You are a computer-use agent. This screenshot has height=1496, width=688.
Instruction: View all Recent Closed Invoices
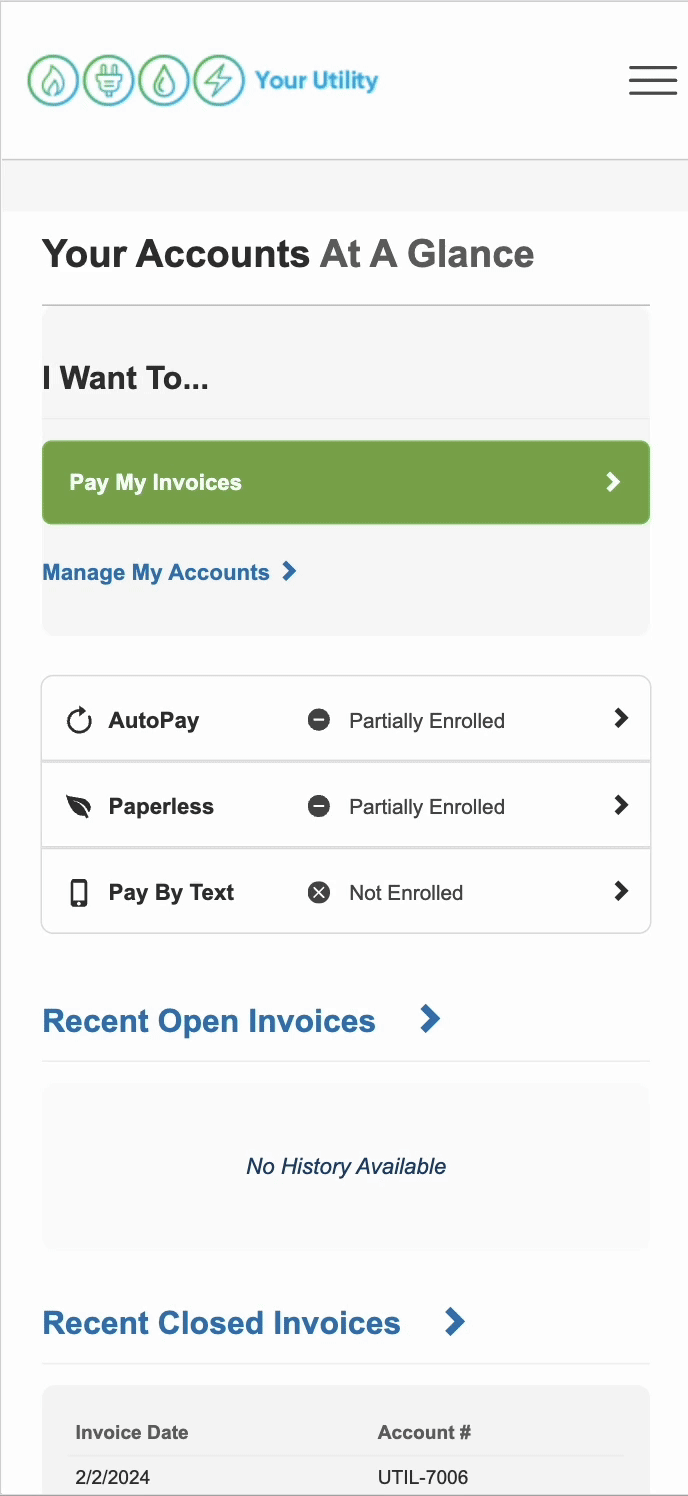[254, 1323]
